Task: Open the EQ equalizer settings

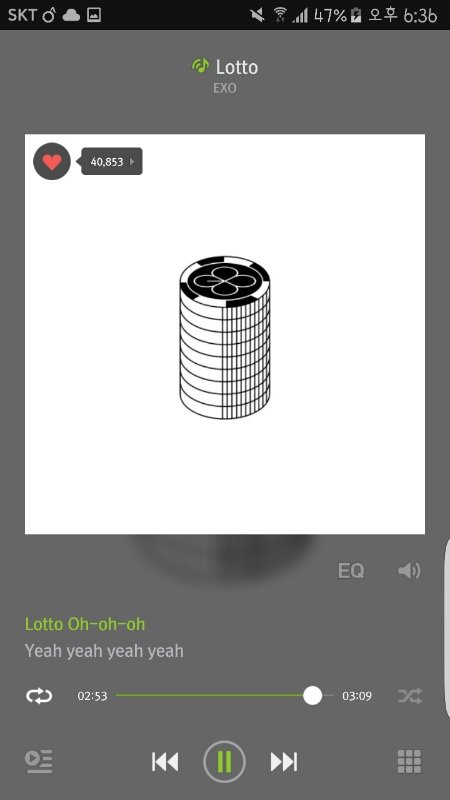Action: tap(351, 570)
